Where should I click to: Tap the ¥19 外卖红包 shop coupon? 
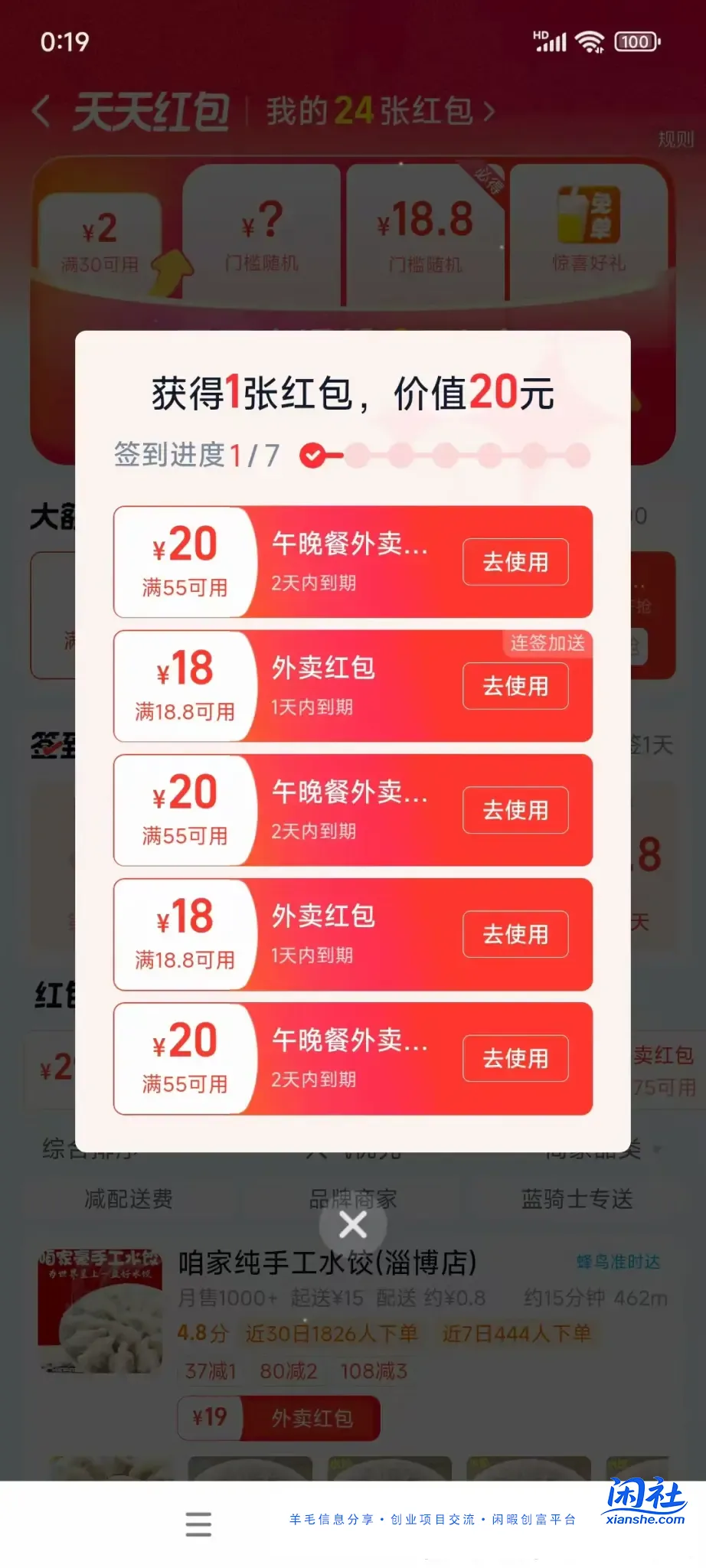pyautogui.click(x=278, y=1417)
